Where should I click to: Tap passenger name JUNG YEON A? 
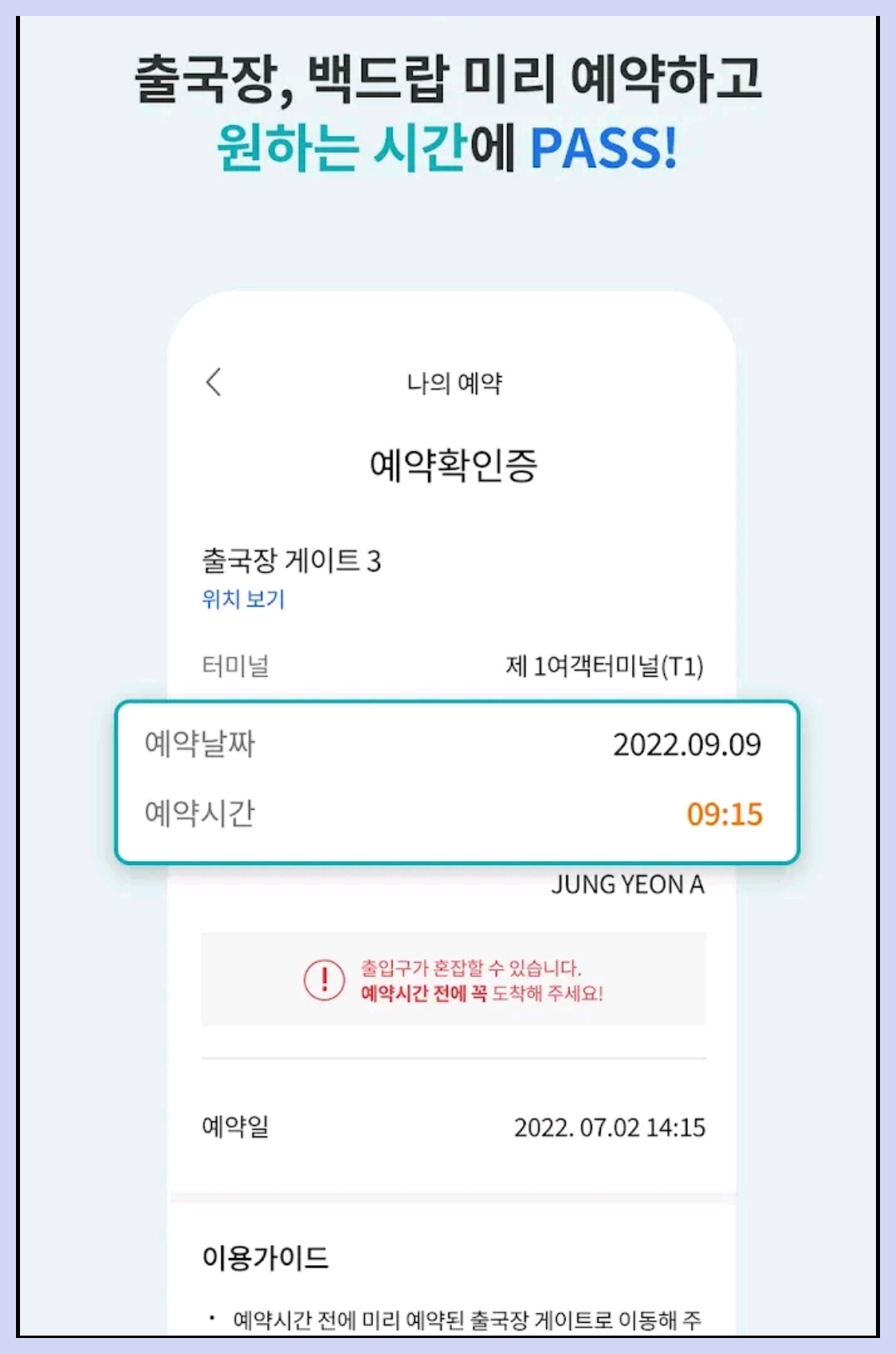point(629,884)
